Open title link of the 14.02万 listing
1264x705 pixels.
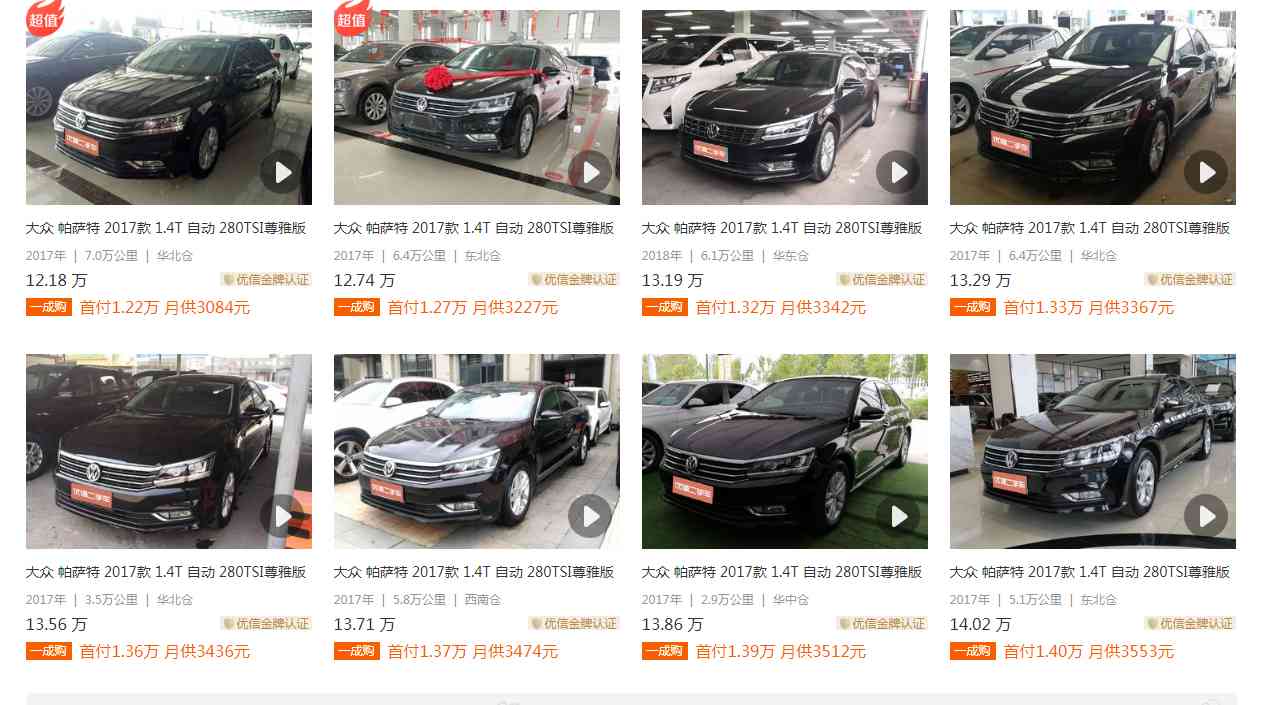[1090, 572]
